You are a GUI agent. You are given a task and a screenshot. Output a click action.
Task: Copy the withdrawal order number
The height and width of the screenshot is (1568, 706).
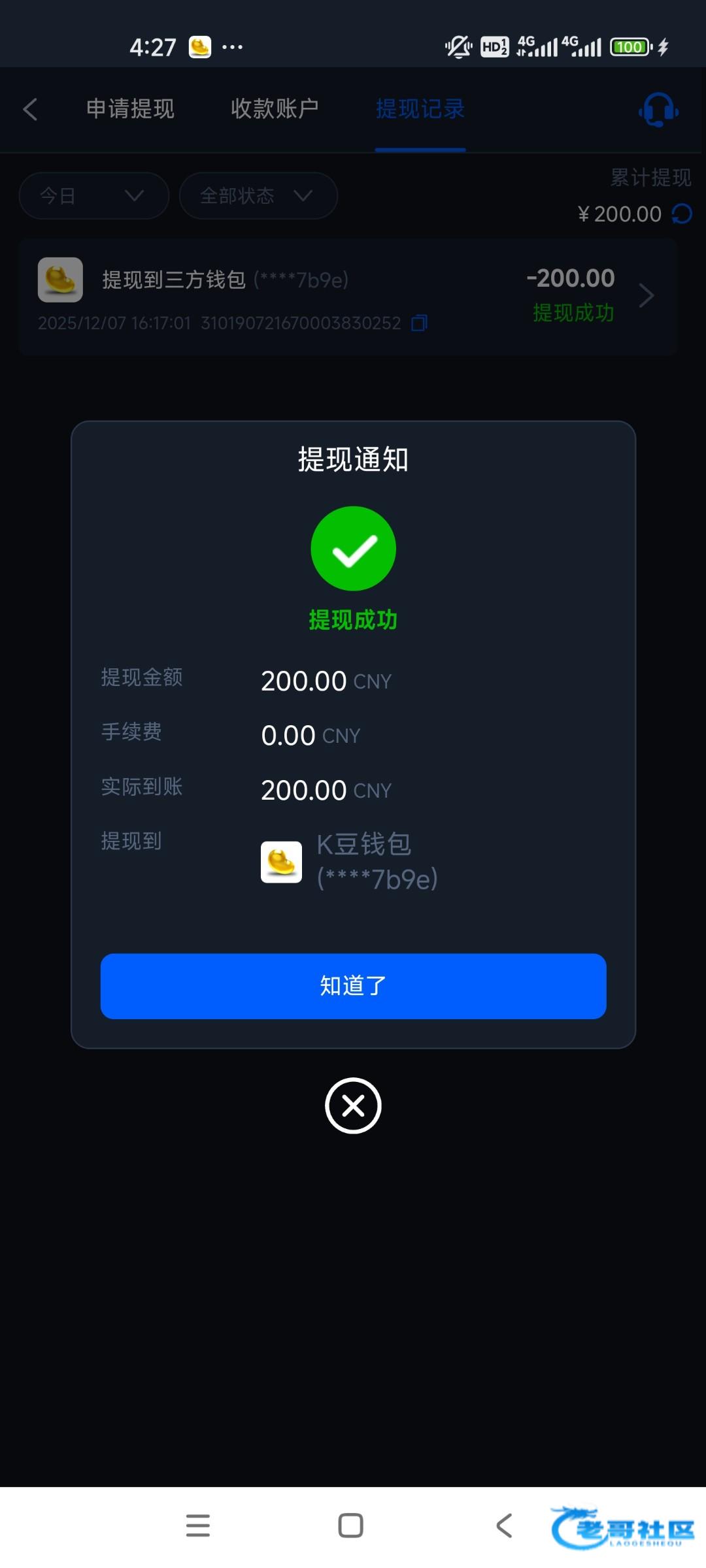click(x=419, y=323)
